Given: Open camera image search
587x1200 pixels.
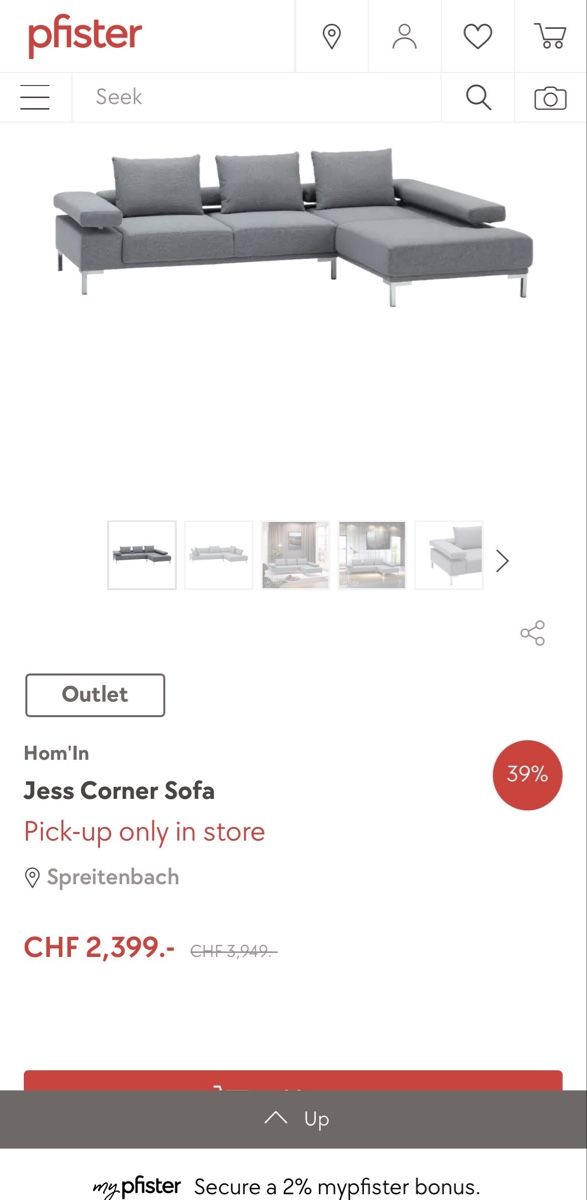Looking at the screenshot, I should (x=551, y=97).
